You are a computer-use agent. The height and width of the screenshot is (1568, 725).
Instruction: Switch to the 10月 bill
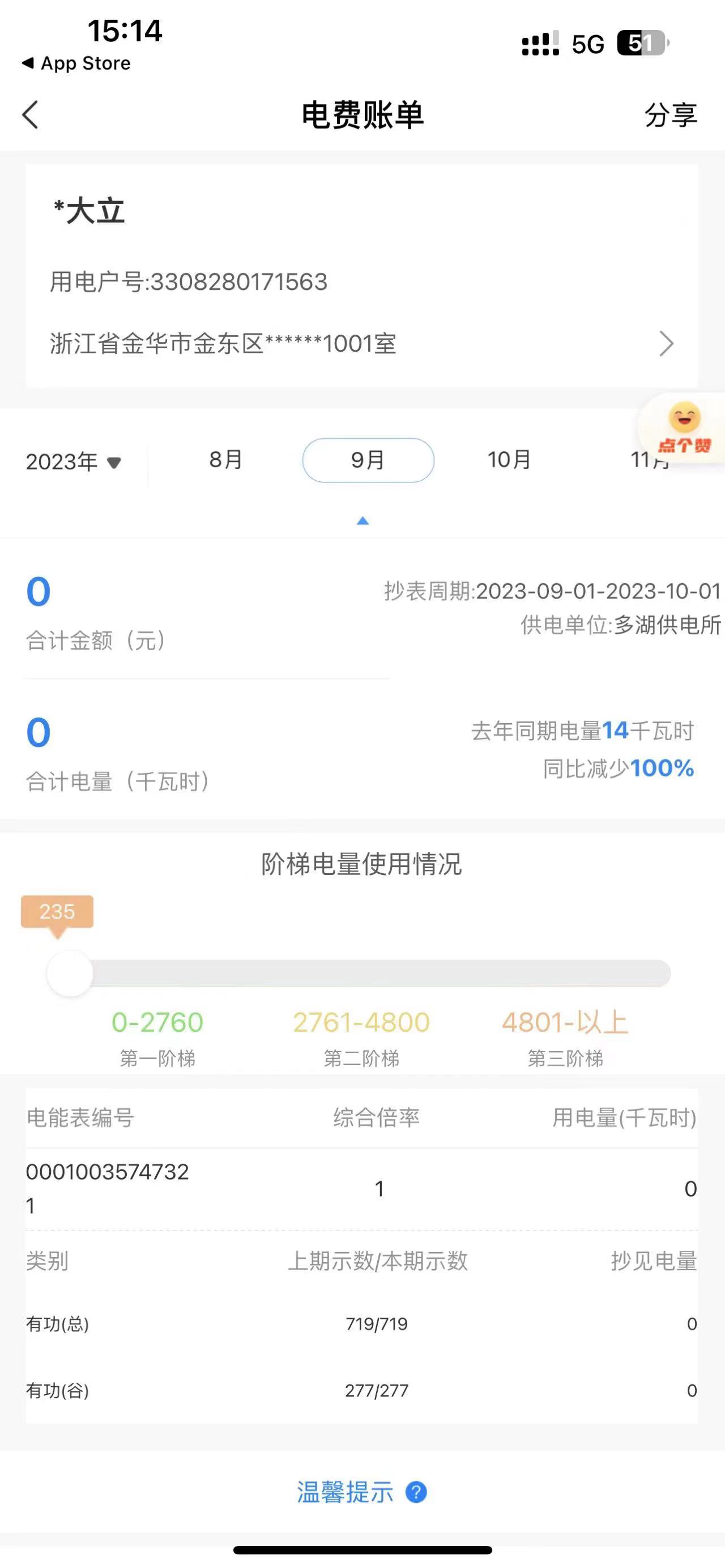click(509, 460)
